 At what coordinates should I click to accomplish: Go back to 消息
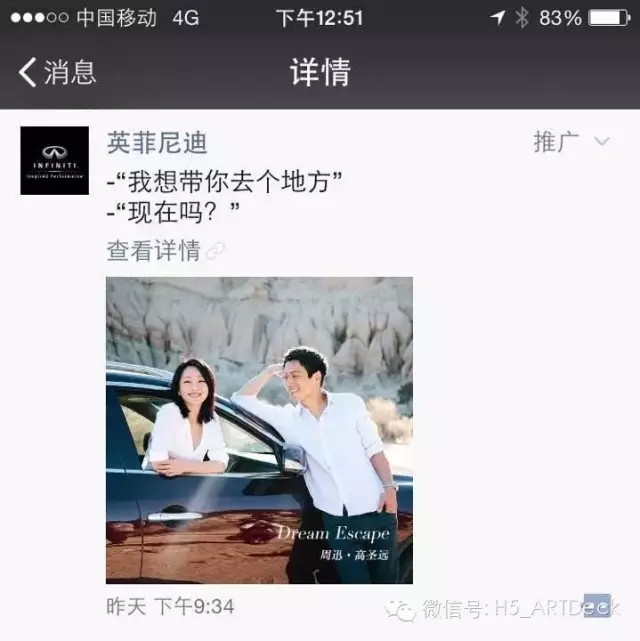(x=58, y=72)
